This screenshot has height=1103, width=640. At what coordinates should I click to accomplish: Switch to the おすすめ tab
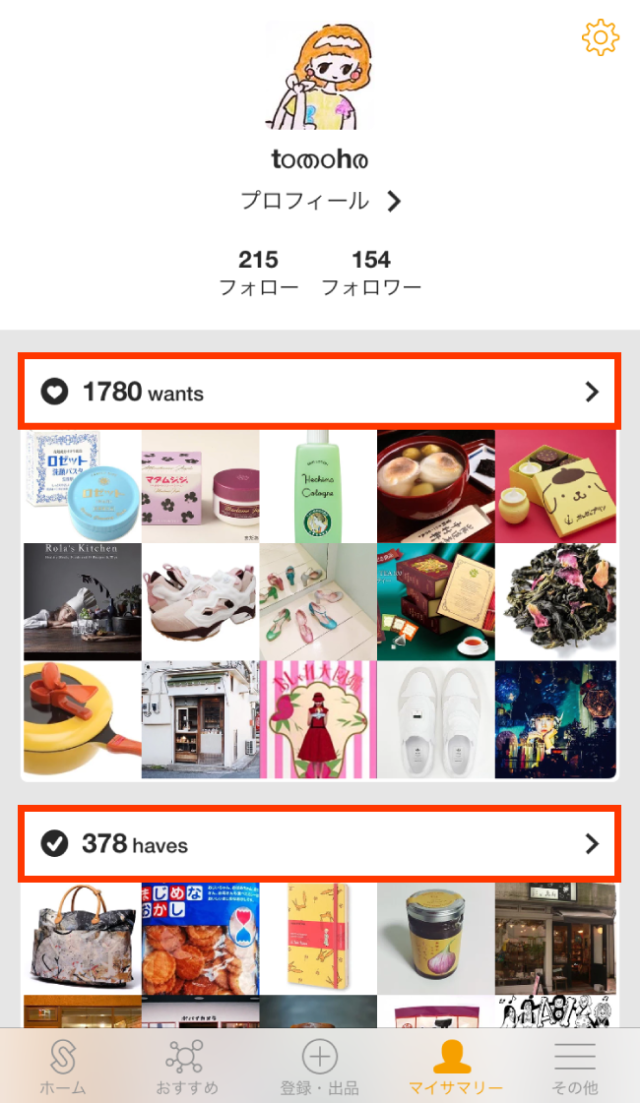pos(185,1066)
